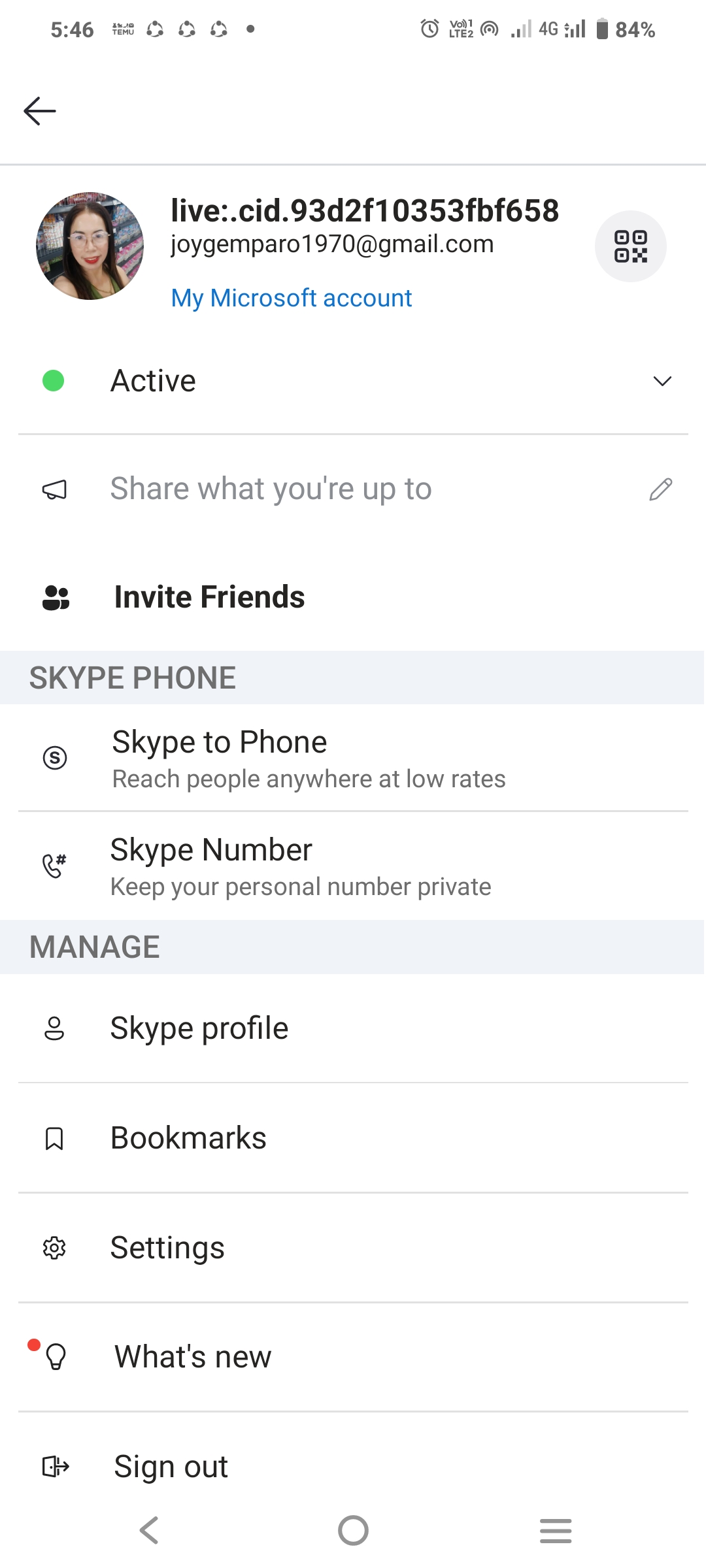Tap the 'Share what you're up to' field
The height and width of the screenshot is (1568, 706).
(x=353, y=489)
